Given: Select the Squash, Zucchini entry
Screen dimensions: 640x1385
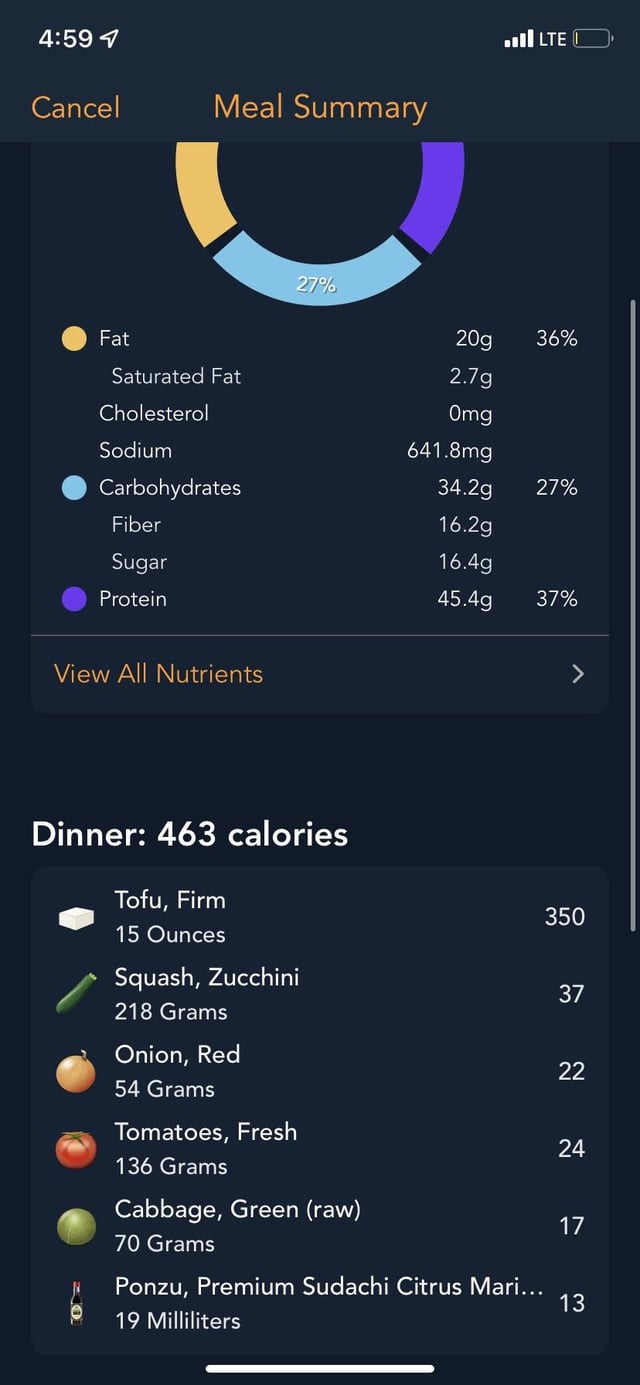Looking at the screenshot, I should (320, 994).
